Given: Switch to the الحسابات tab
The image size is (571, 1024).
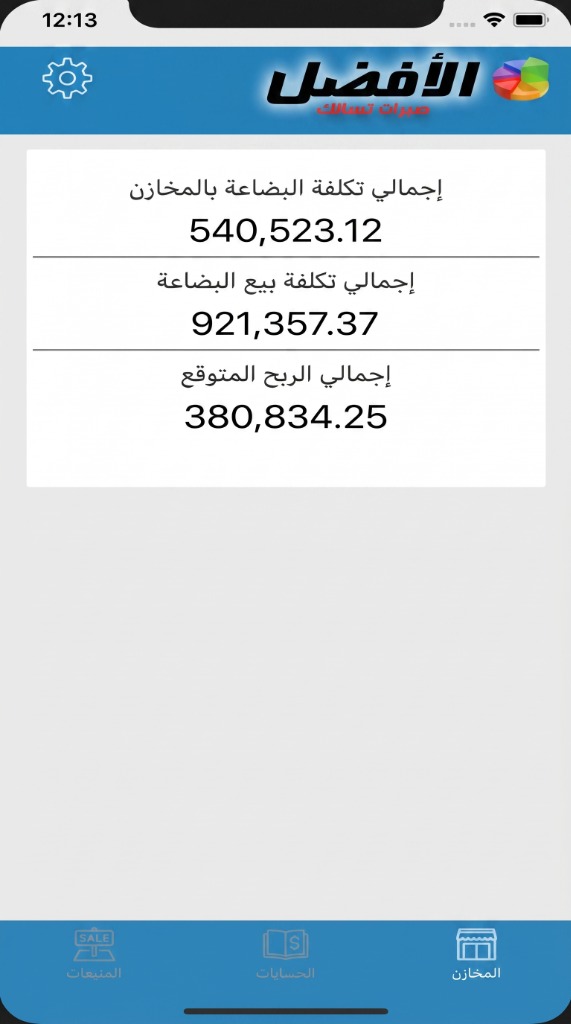Looking at the screenshot, I should [x=286, y=953].
